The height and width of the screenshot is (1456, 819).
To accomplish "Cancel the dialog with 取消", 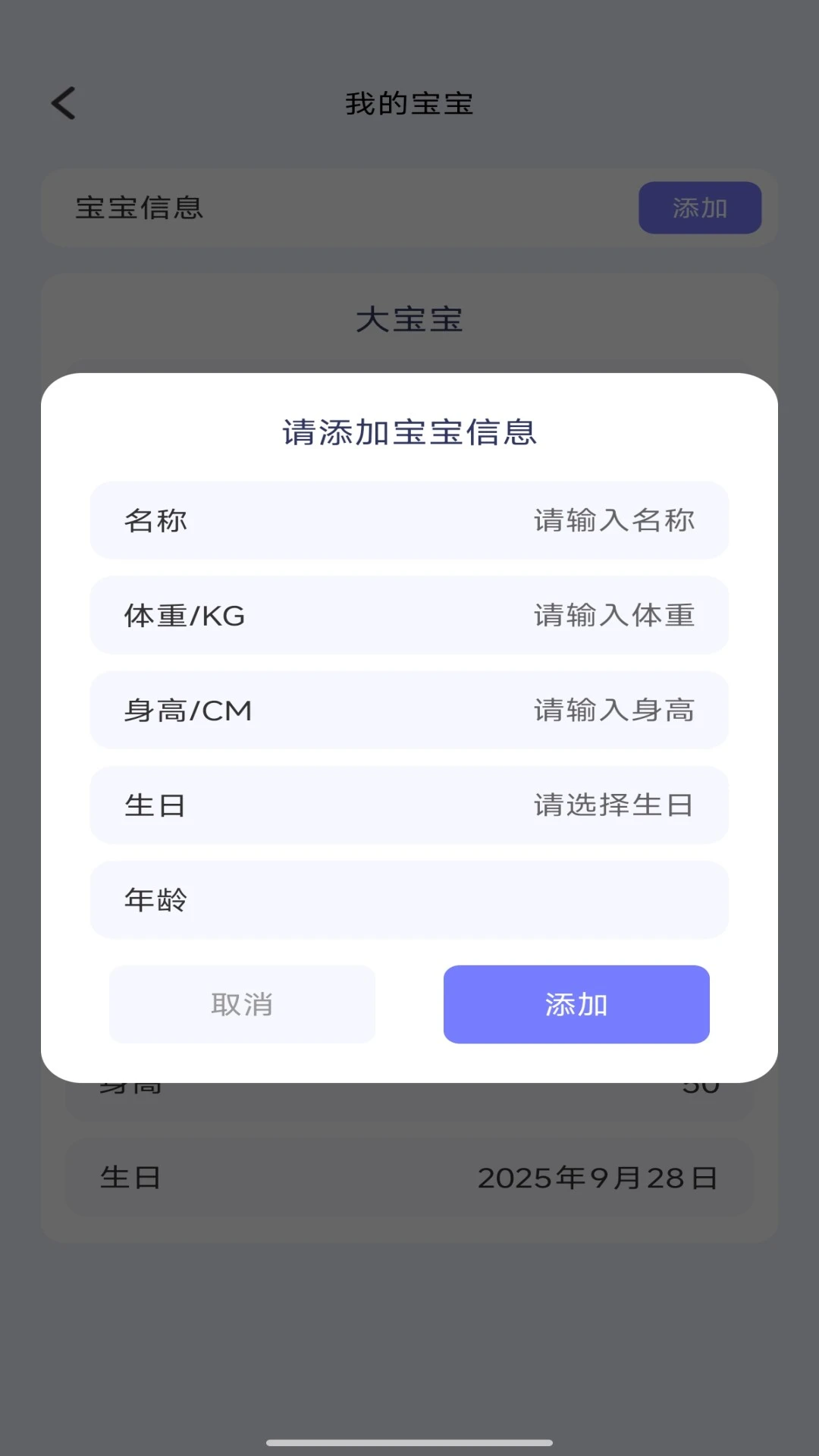I will tap(242, 1004).
